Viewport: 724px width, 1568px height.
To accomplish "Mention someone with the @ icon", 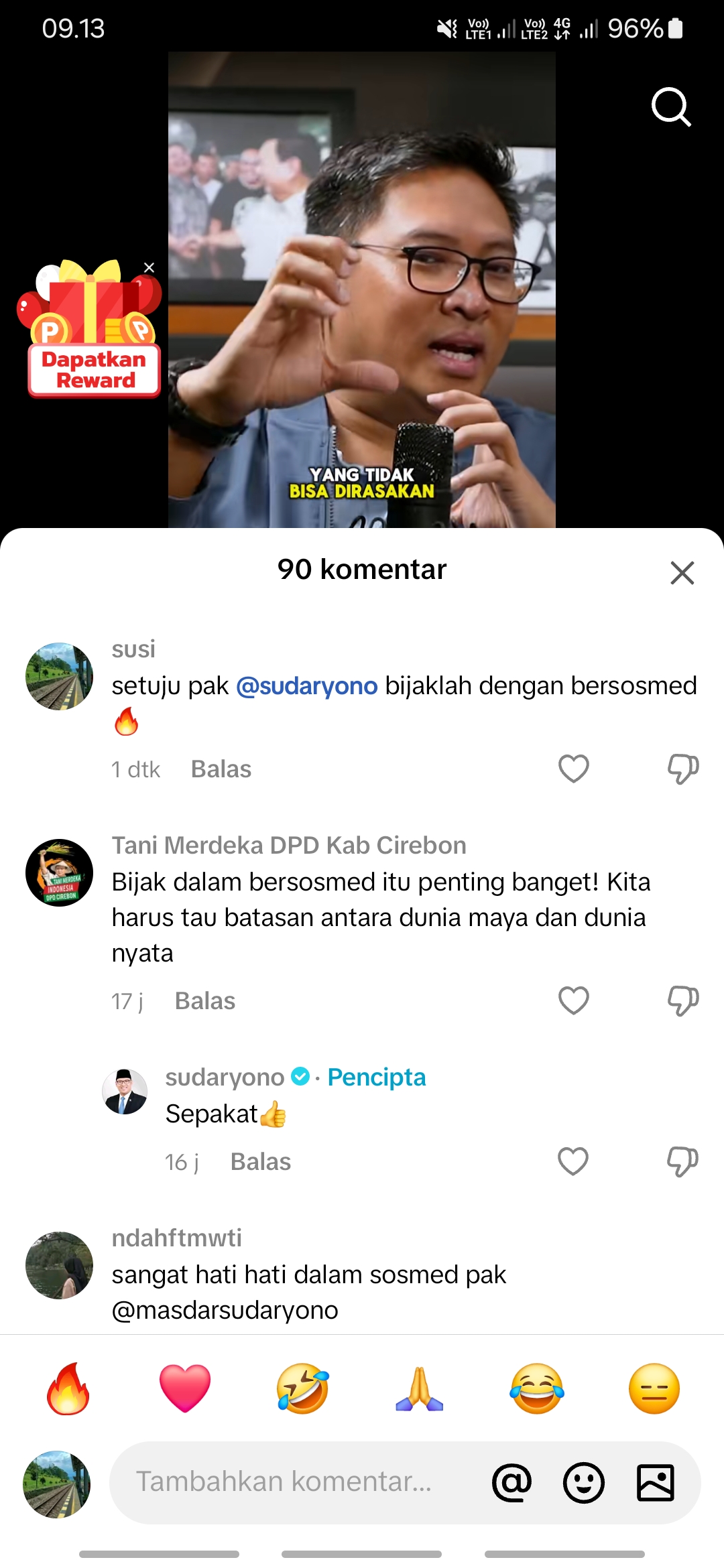I will tap(511, 1482).
